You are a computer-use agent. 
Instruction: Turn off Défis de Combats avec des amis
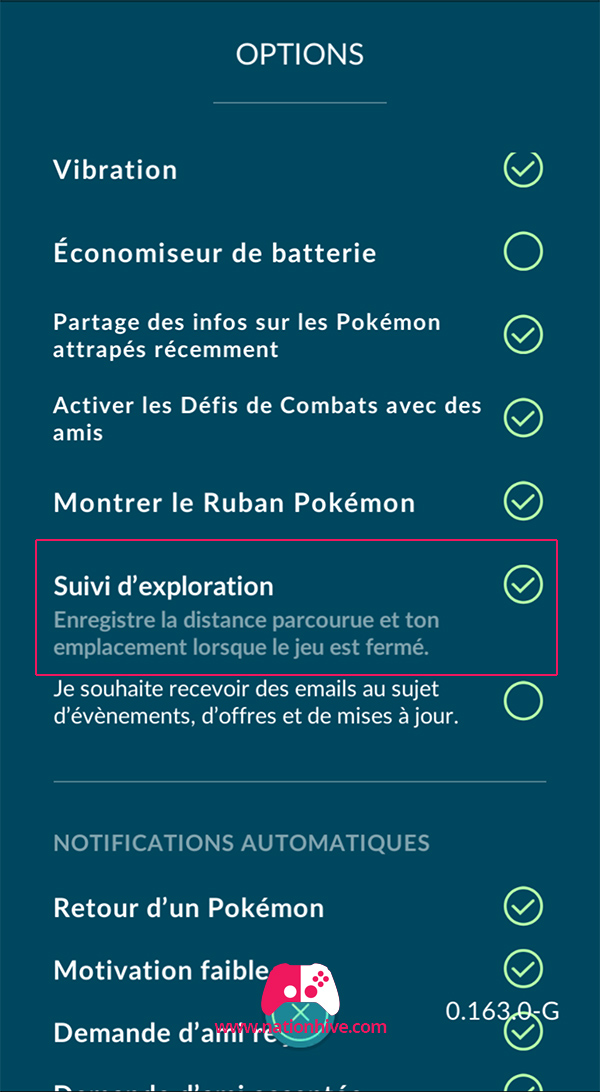pyautogui.click(x=523, y=418)
